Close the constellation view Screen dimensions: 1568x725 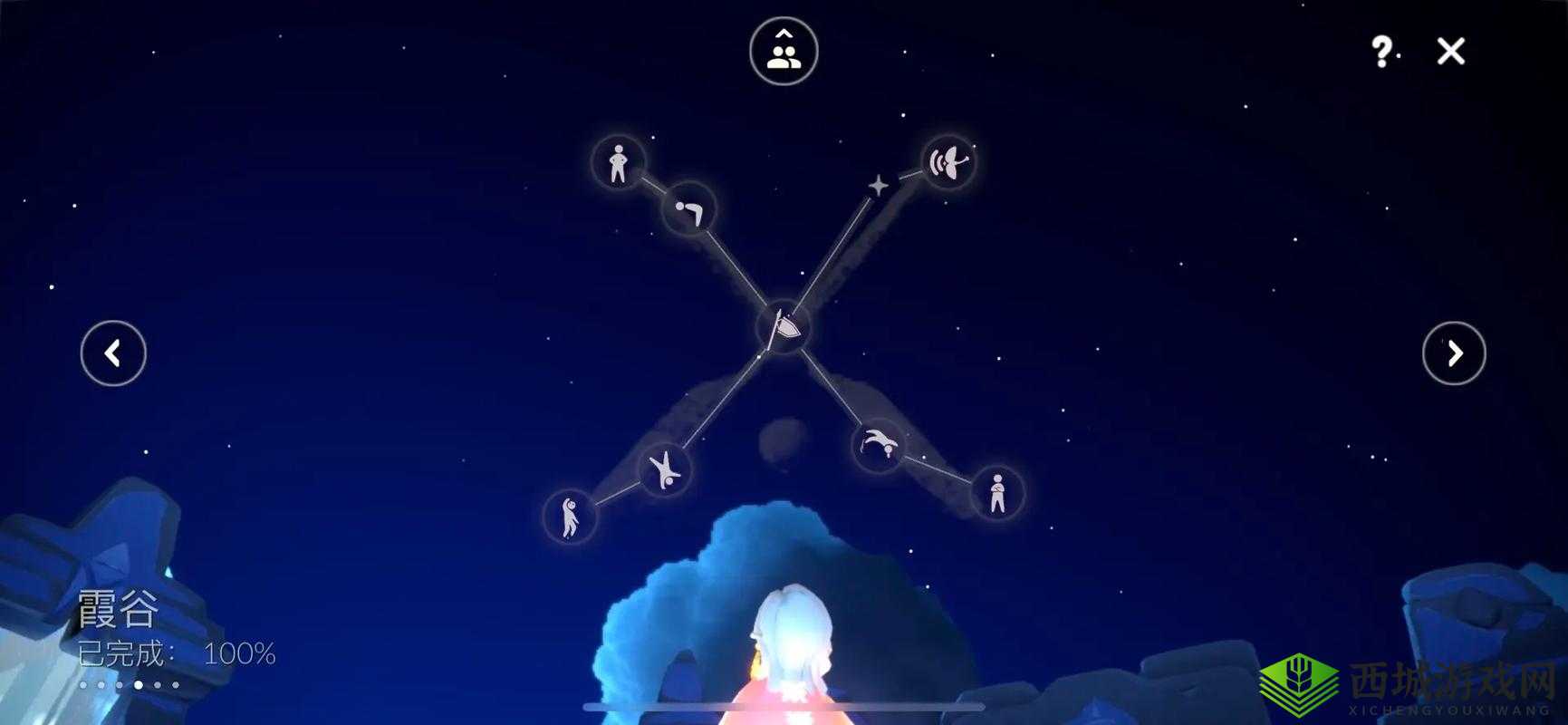pyautogui.click(x=1451, y=52)
